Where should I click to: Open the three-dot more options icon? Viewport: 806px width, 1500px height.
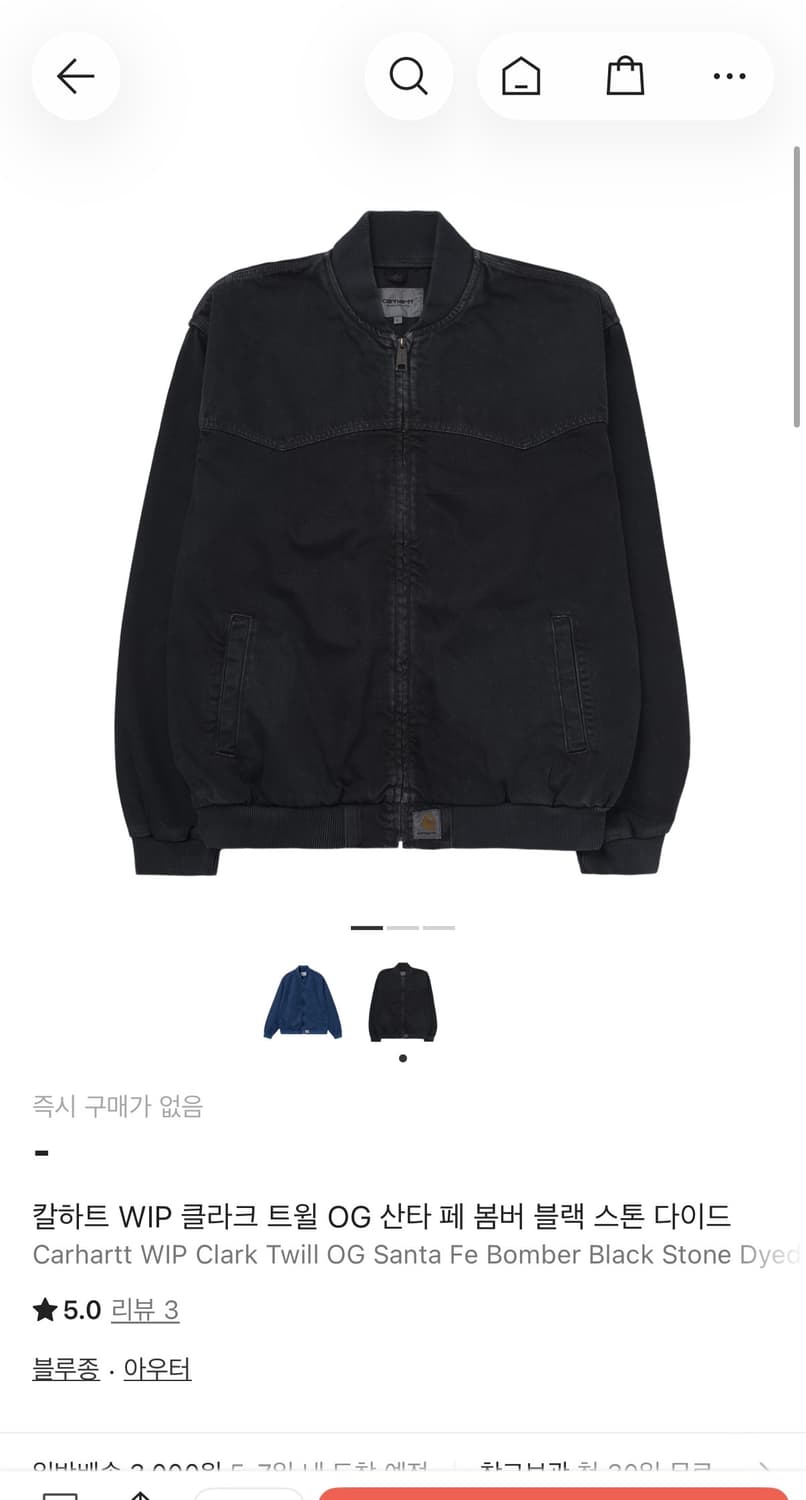(x=729, y=76)
